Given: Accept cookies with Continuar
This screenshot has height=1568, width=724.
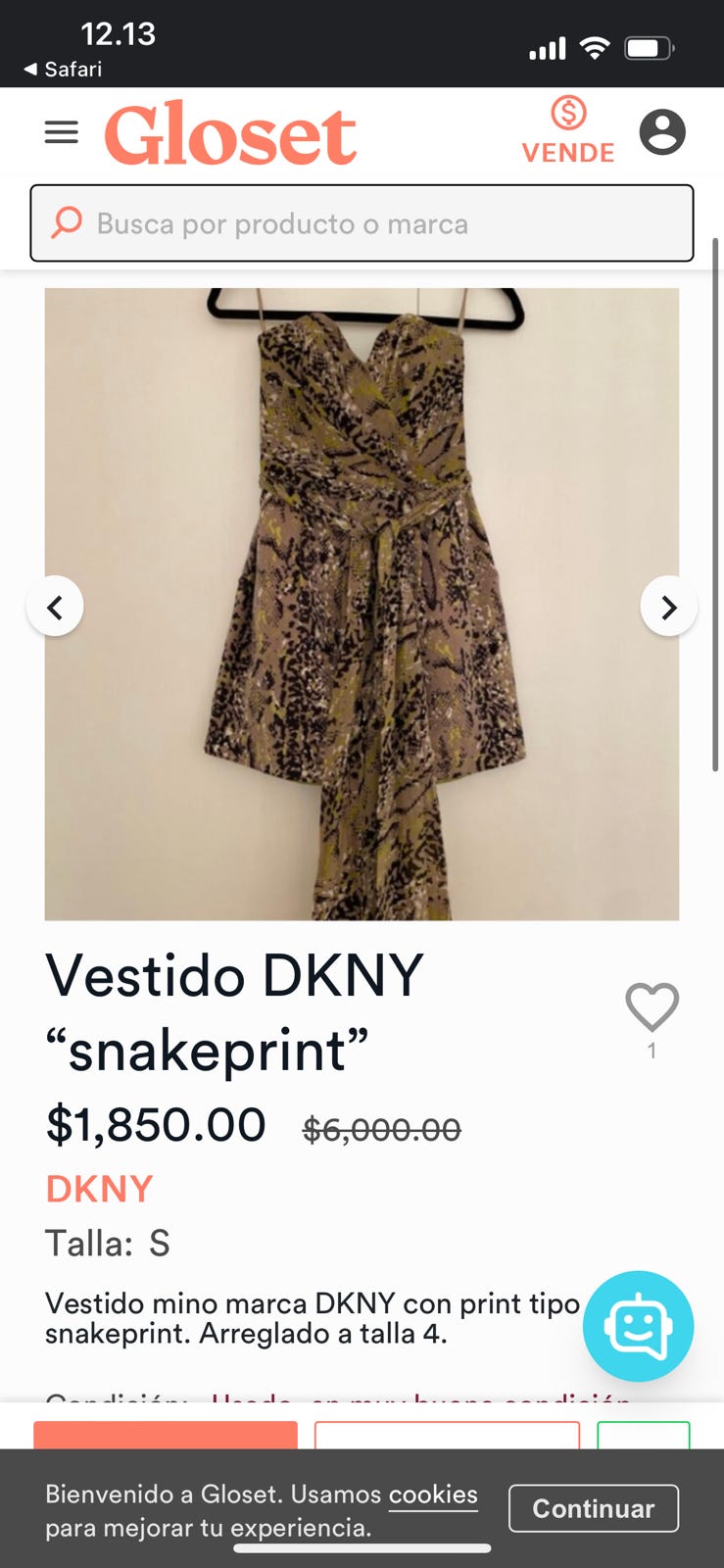Looking at the screenshot, I should 593,1507.
